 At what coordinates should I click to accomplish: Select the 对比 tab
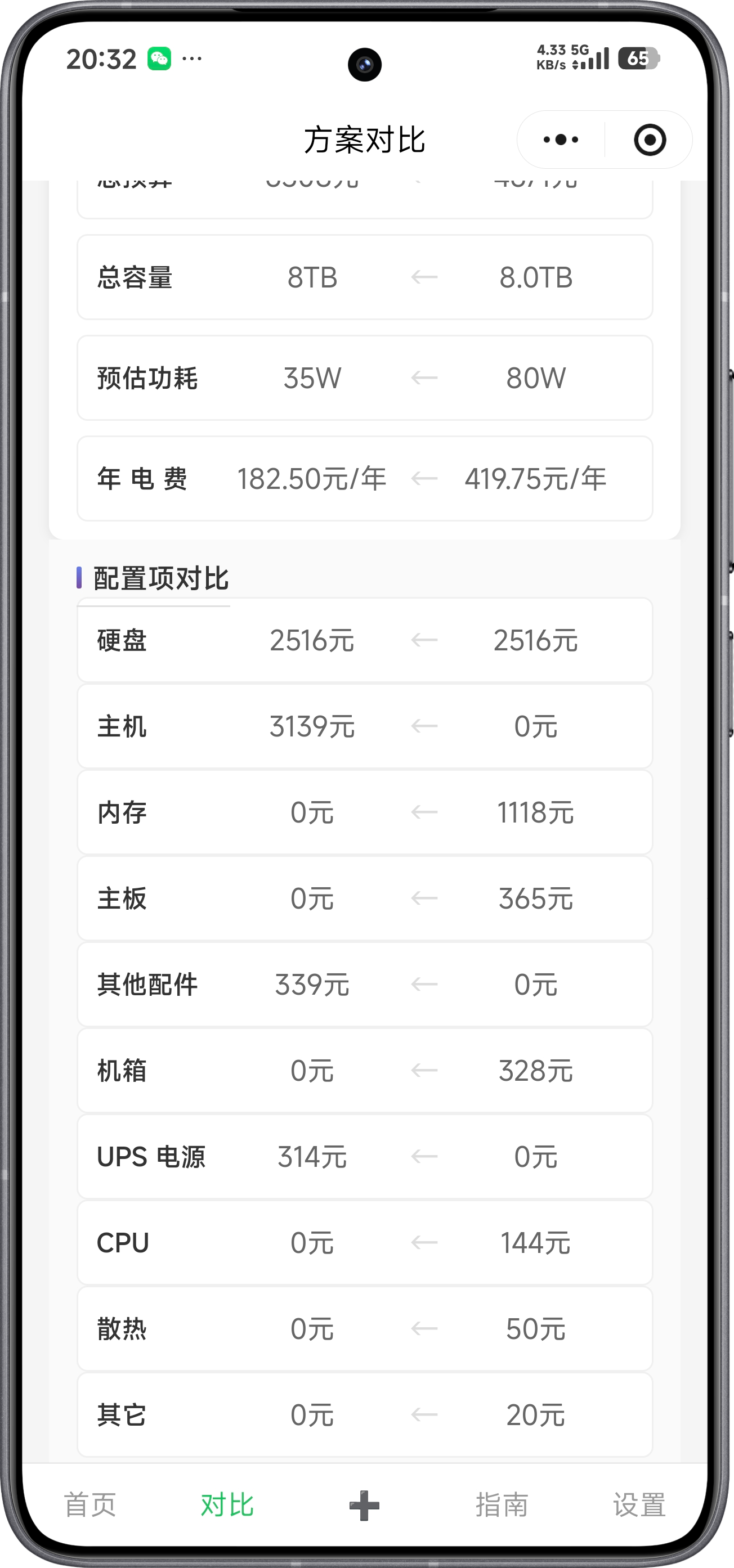coord(227,1504)
